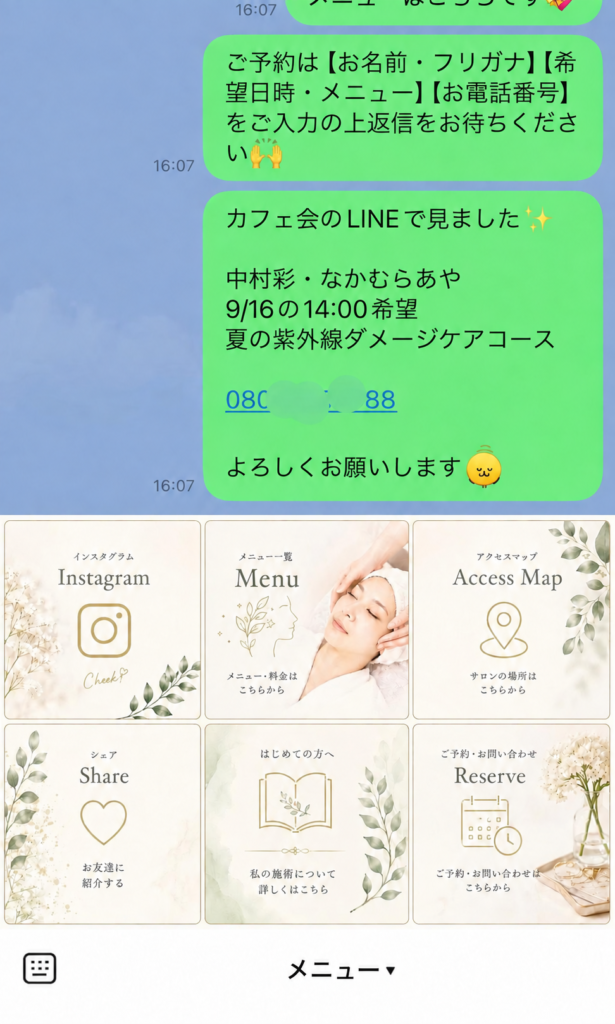Call the underlined 080 phone number
The height and width of the screenshot is (1024, 615).
(311, 400)
